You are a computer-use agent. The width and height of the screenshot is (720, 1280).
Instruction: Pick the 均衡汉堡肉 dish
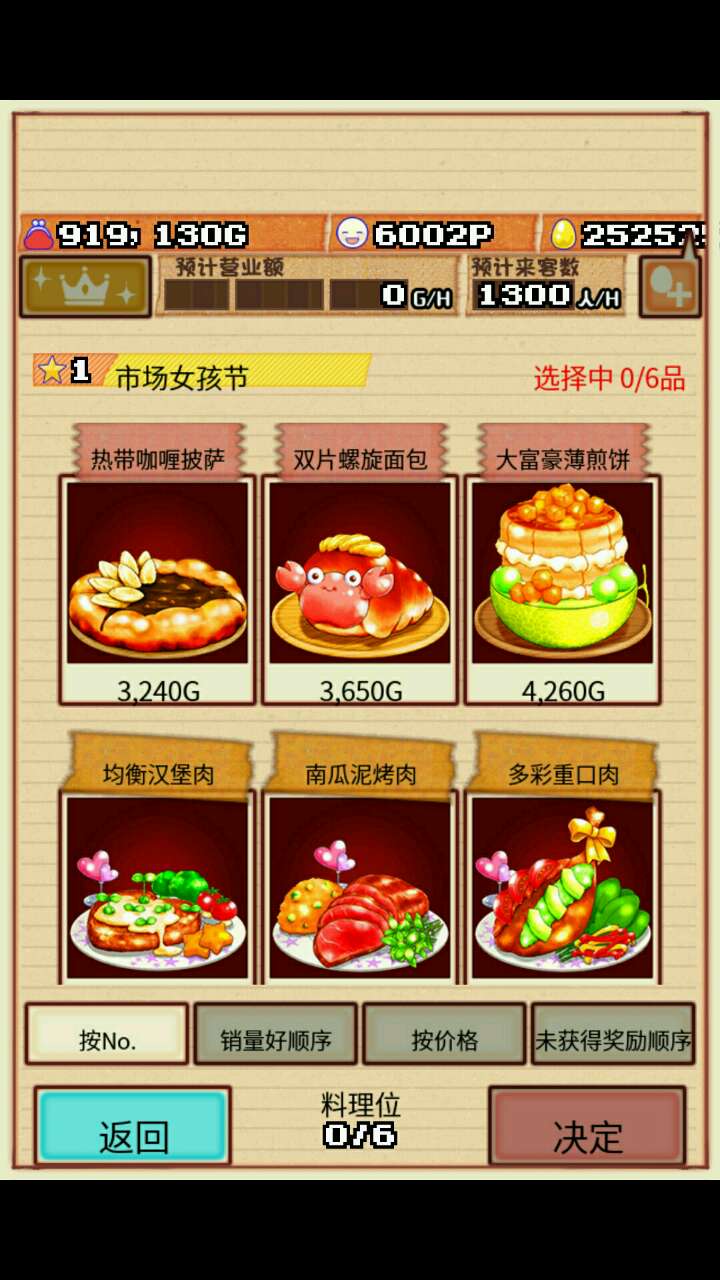[x=157, y=885]
